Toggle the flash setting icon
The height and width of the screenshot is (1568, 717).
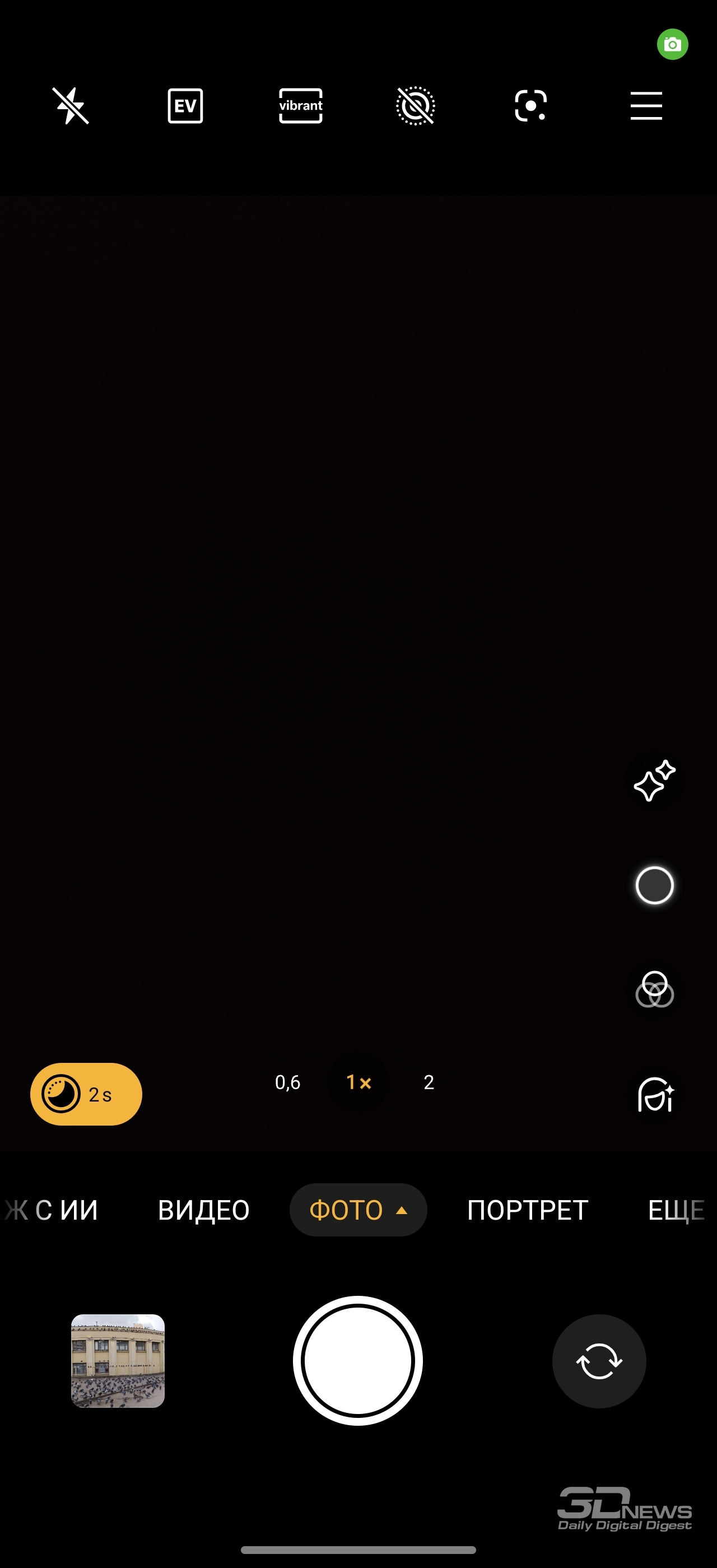click(71, 105)
